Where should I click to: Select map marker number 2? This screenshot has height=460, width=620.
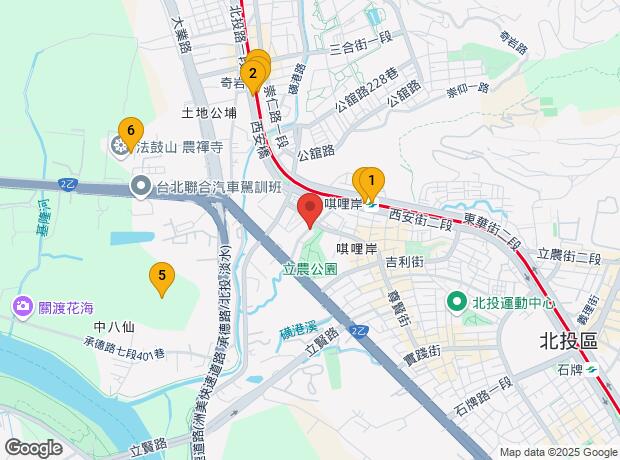[254, 73]
